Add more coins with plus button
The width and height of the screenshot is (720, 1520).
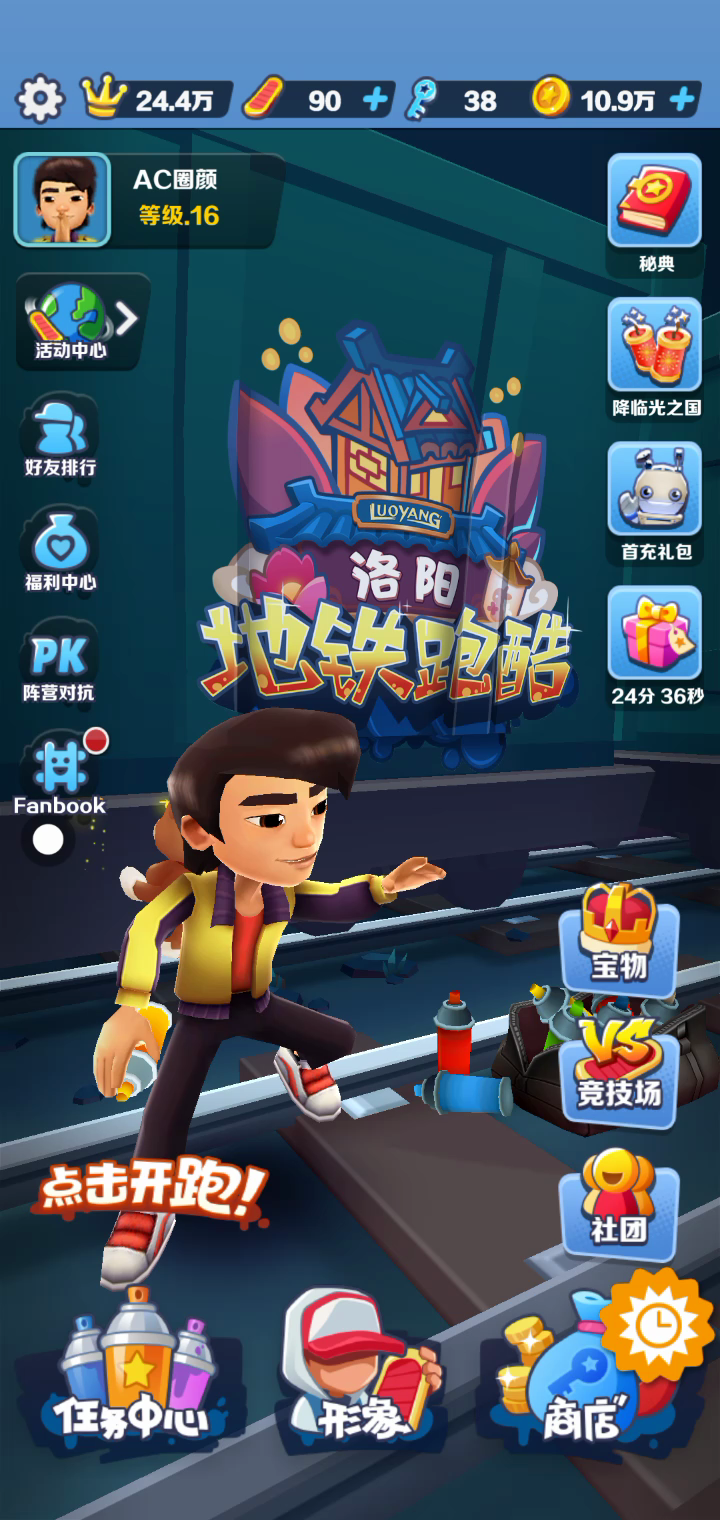click(x=682, y=99)
